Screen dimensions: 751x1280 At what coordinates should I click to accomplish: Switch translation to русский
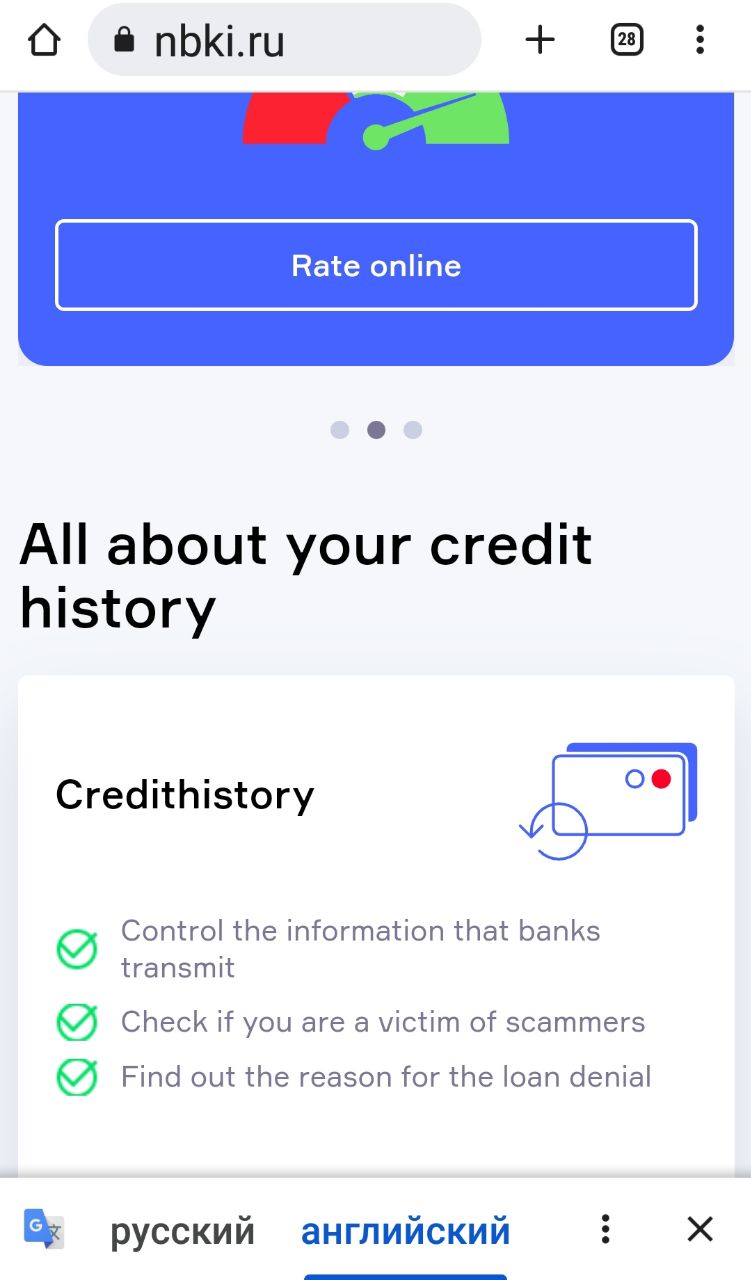click(x=182, y=1230)
